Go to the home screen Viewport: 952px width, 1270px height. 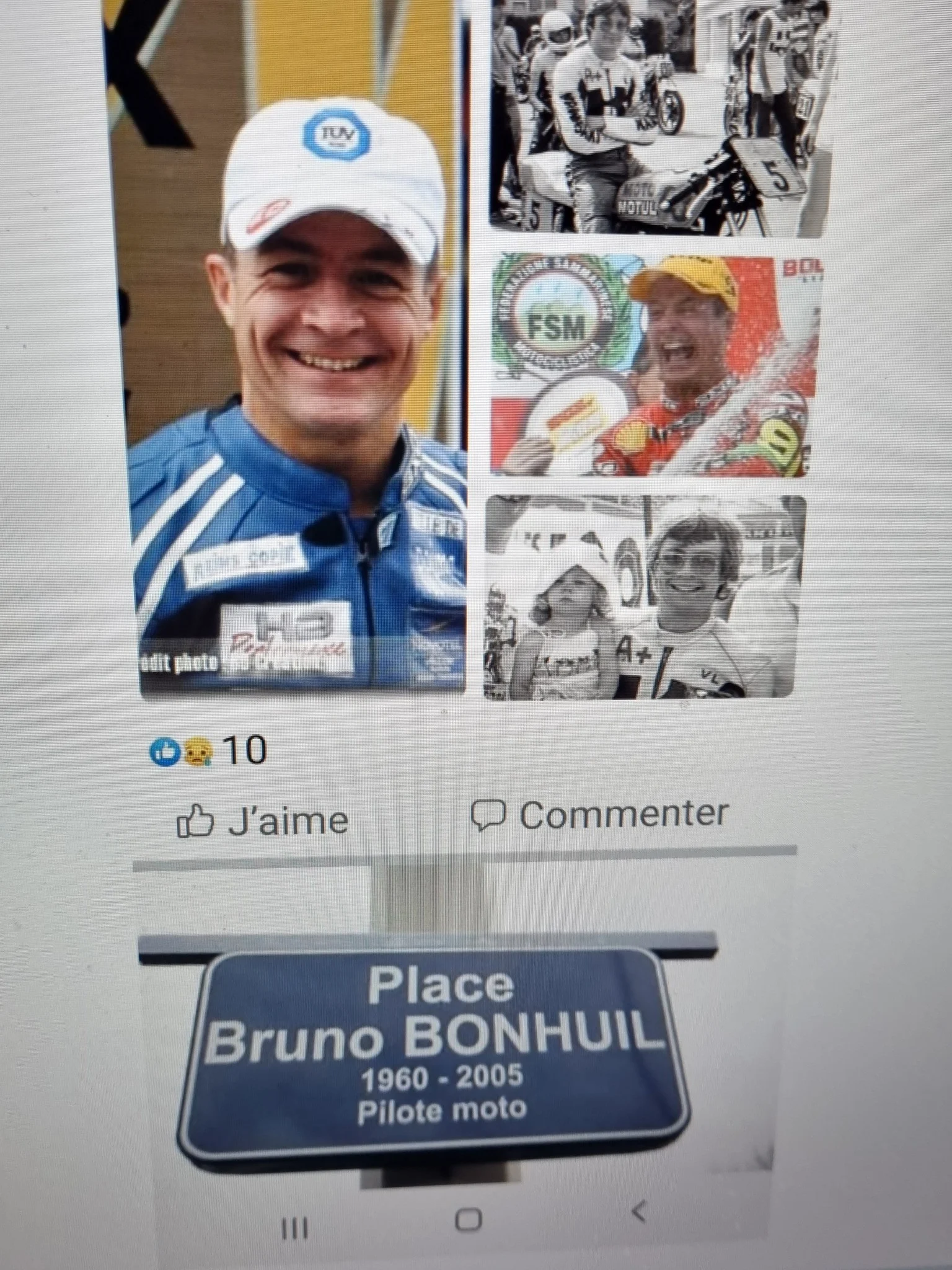click(x=468, y=1219)
